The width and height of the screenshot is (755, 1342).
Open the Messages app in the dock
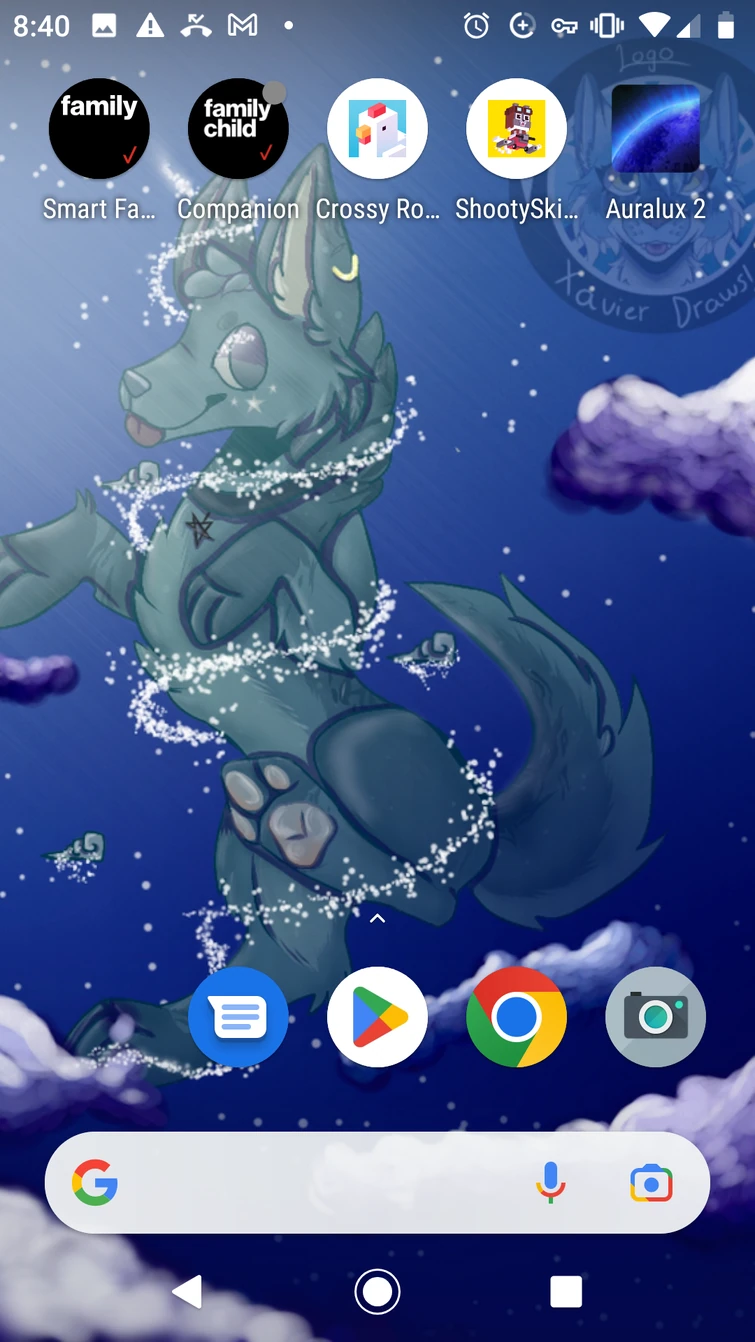(x=238, y=1017)
